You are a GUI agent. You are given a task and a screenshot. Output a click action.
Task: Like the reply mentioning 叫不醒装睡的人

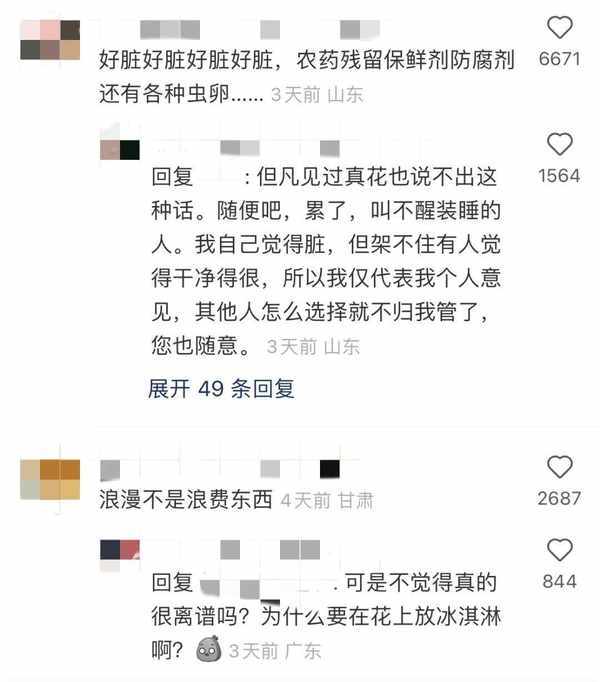coord(560,144)
